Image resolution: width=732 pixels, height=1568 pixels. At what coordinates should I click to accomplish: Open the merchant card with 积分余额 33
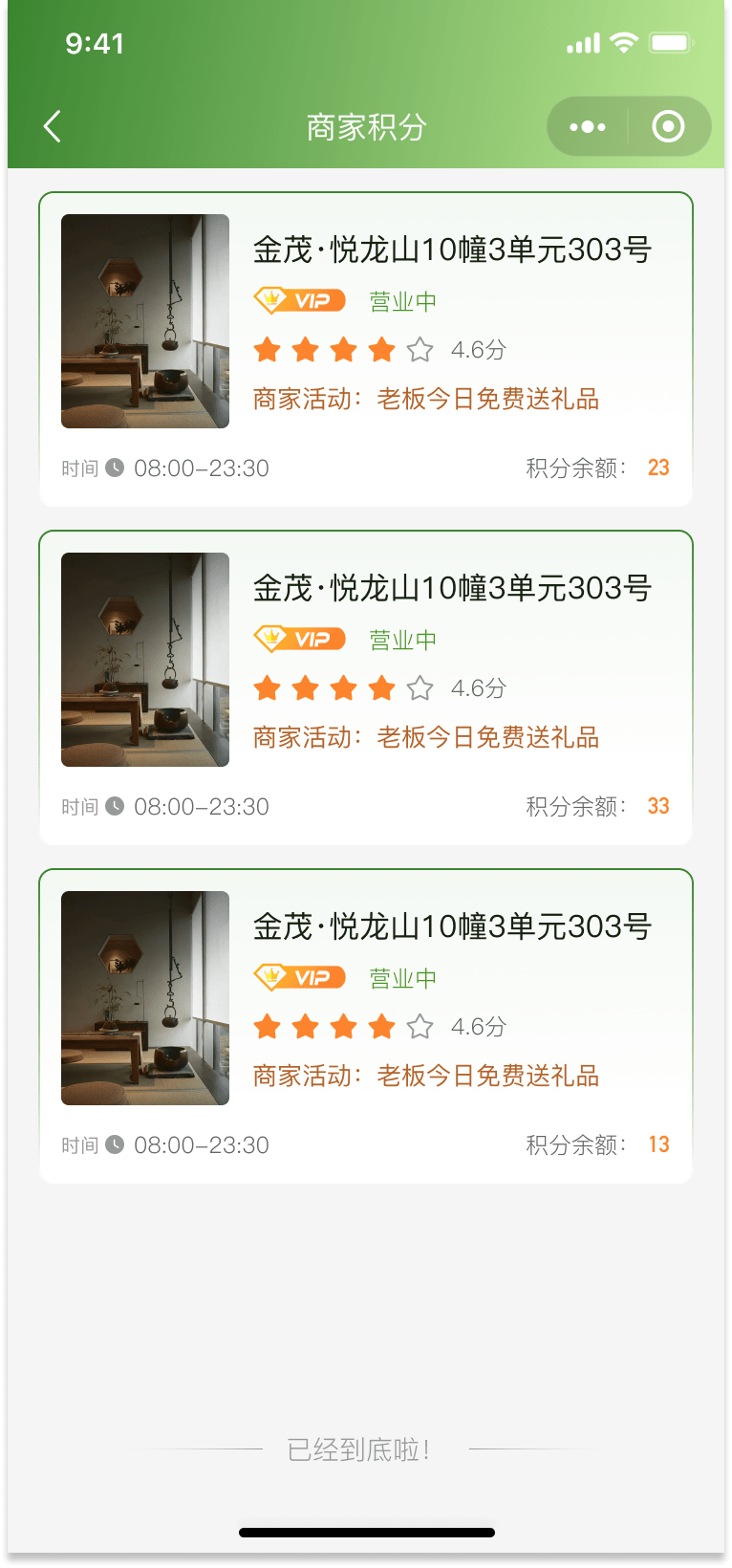point(365,687)
